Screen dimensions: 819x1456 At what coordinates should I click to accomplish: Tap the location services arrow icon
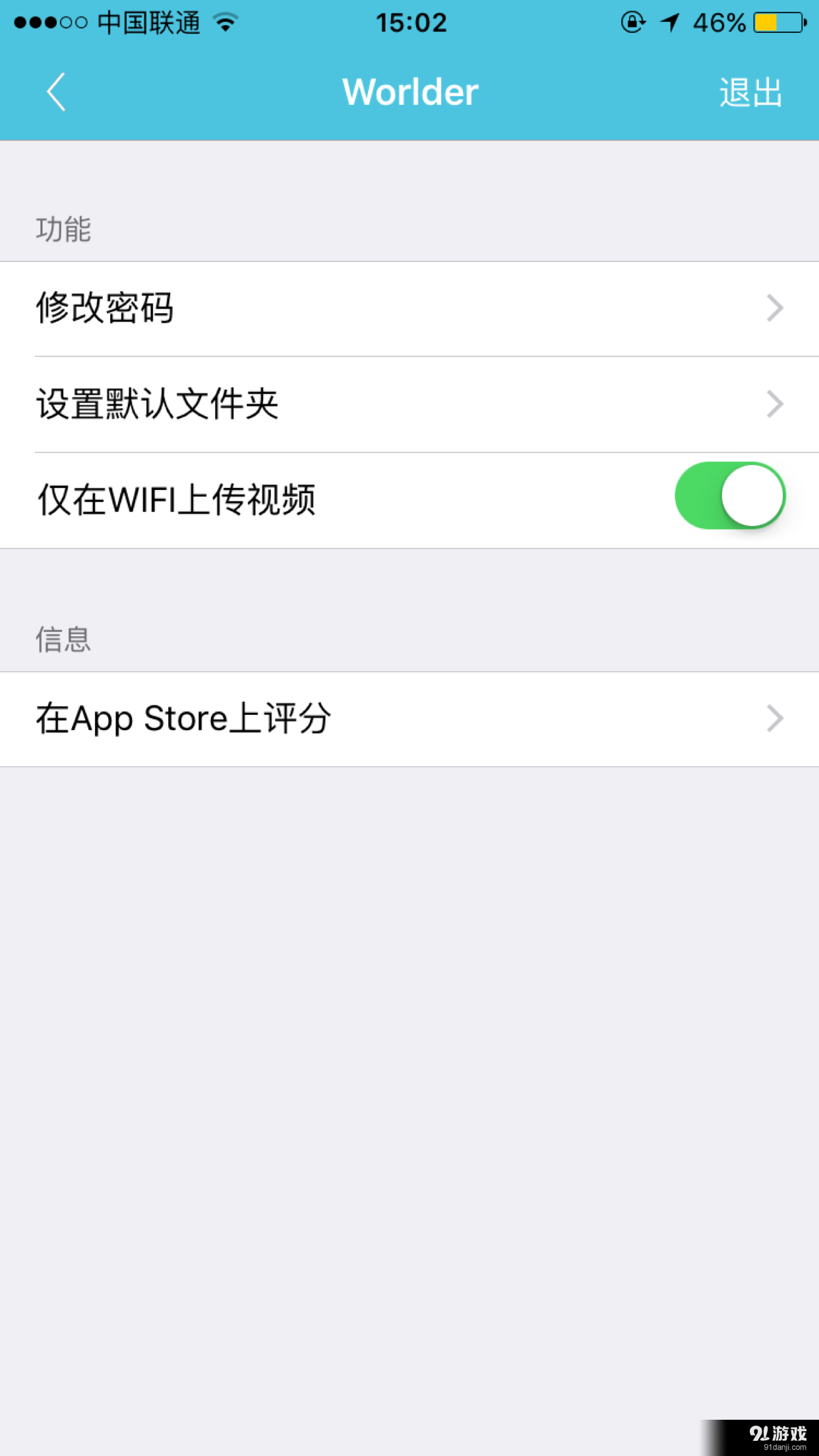coord(668,22)
